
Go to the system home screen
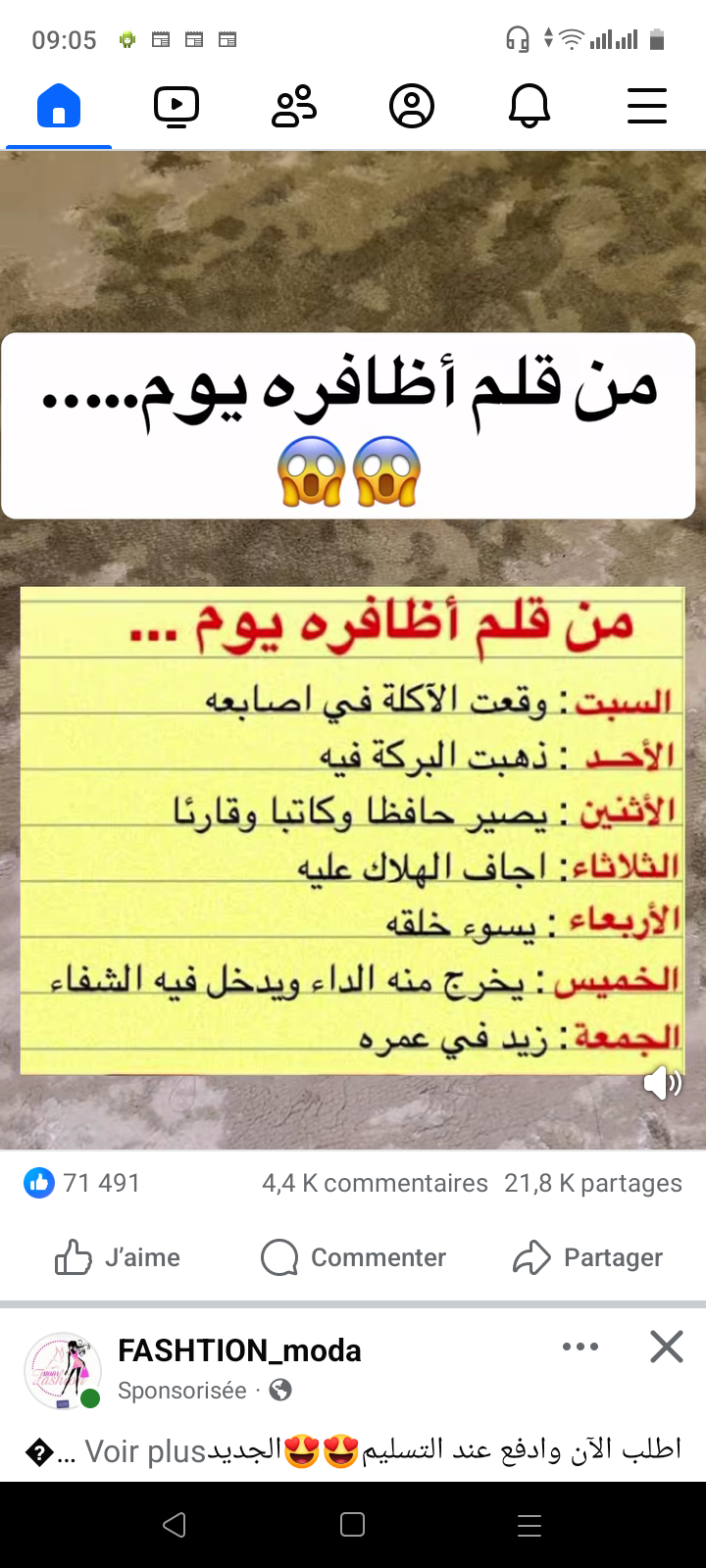pyautogui.click(x=353, y=1525)
